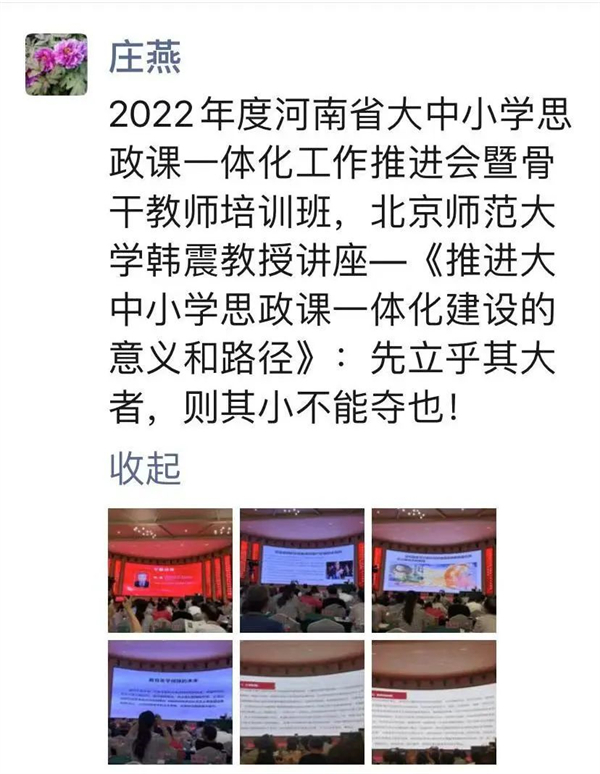The width and height of the screenshot is (600, 774).
Task: Open the first photo with the red stage screen
Action: 170,570
